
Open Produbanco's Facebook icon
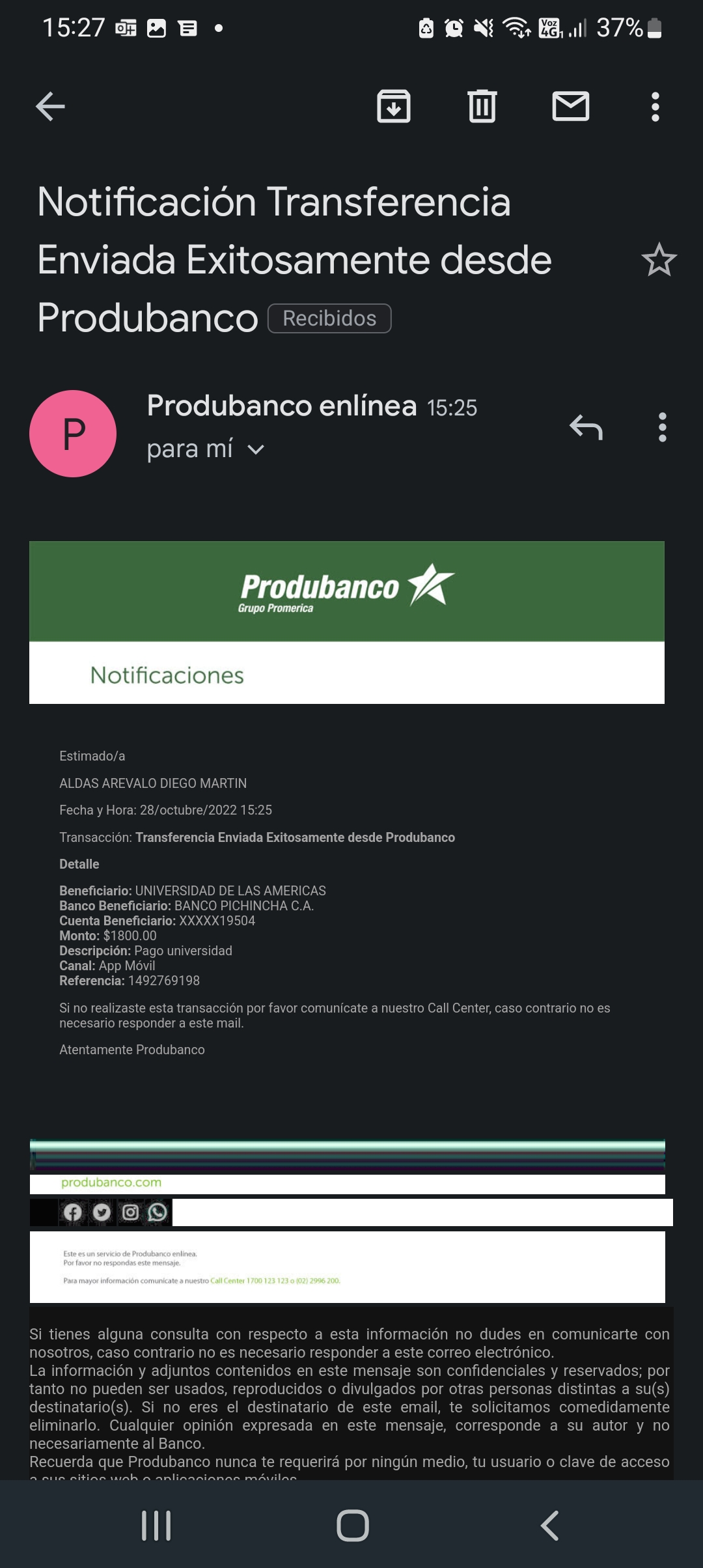[x=72, y=1212]
